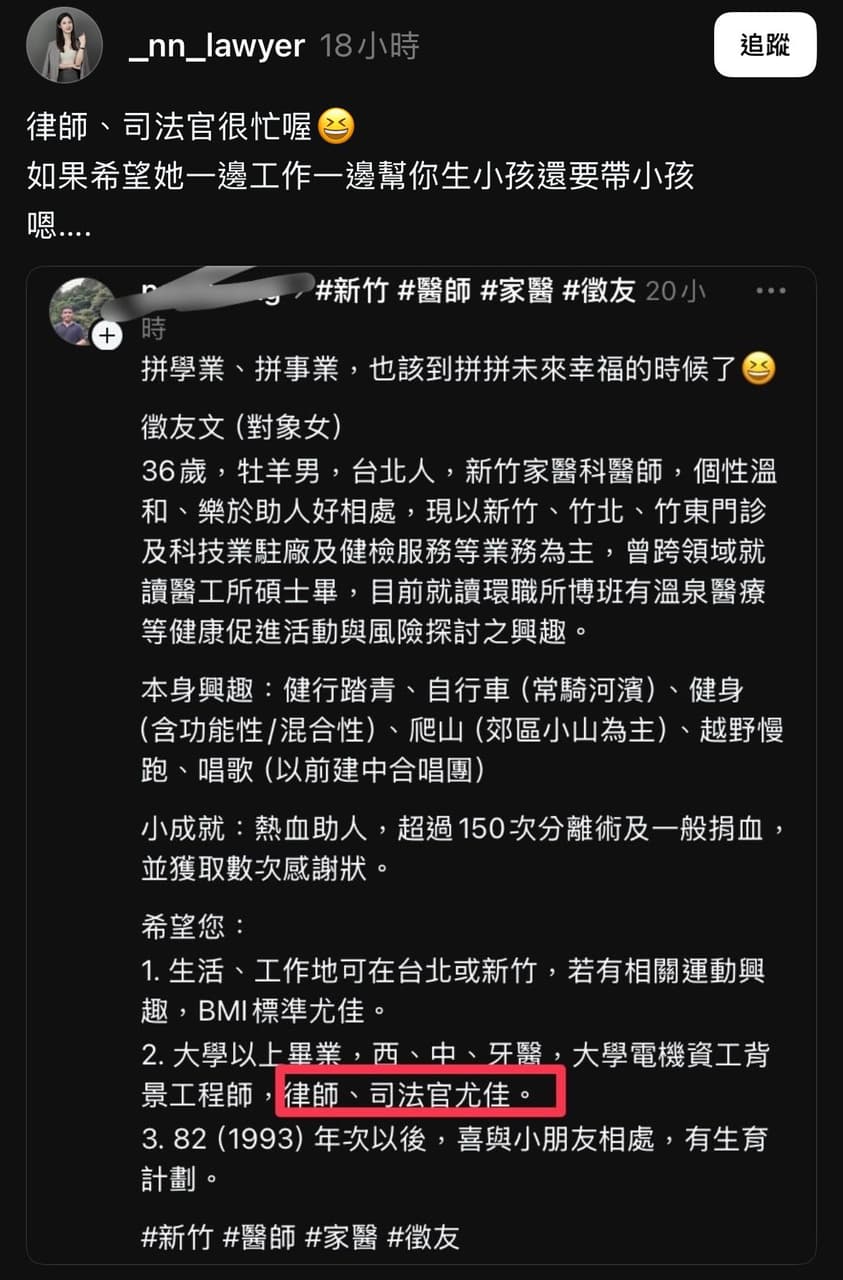Tap the plus badge on the quoted author's avatar
This screenshot has width=843, height=1280.
107,337
